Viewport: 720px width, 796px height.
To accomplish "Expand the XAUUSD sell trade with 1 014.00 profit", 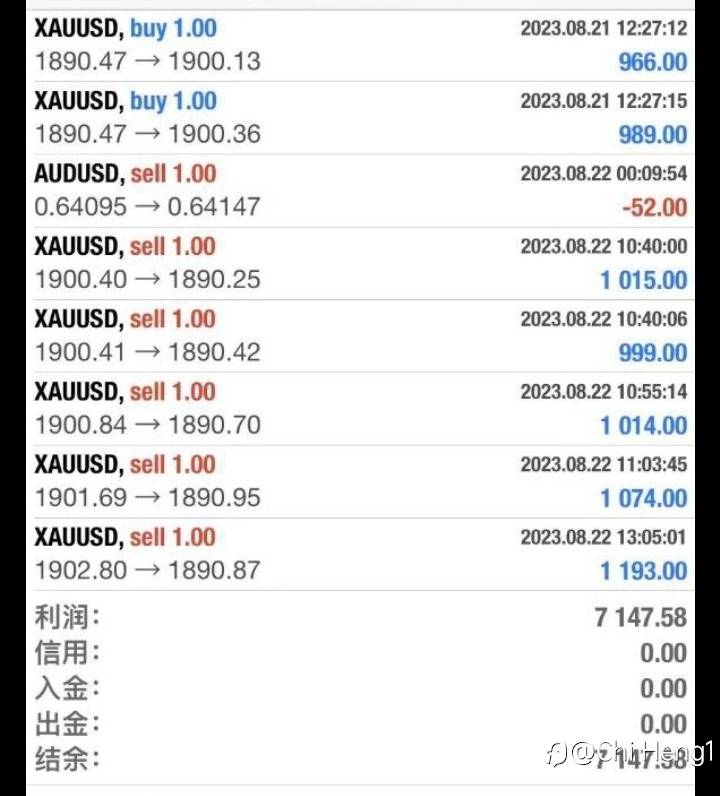I will (x=360, y=409).
